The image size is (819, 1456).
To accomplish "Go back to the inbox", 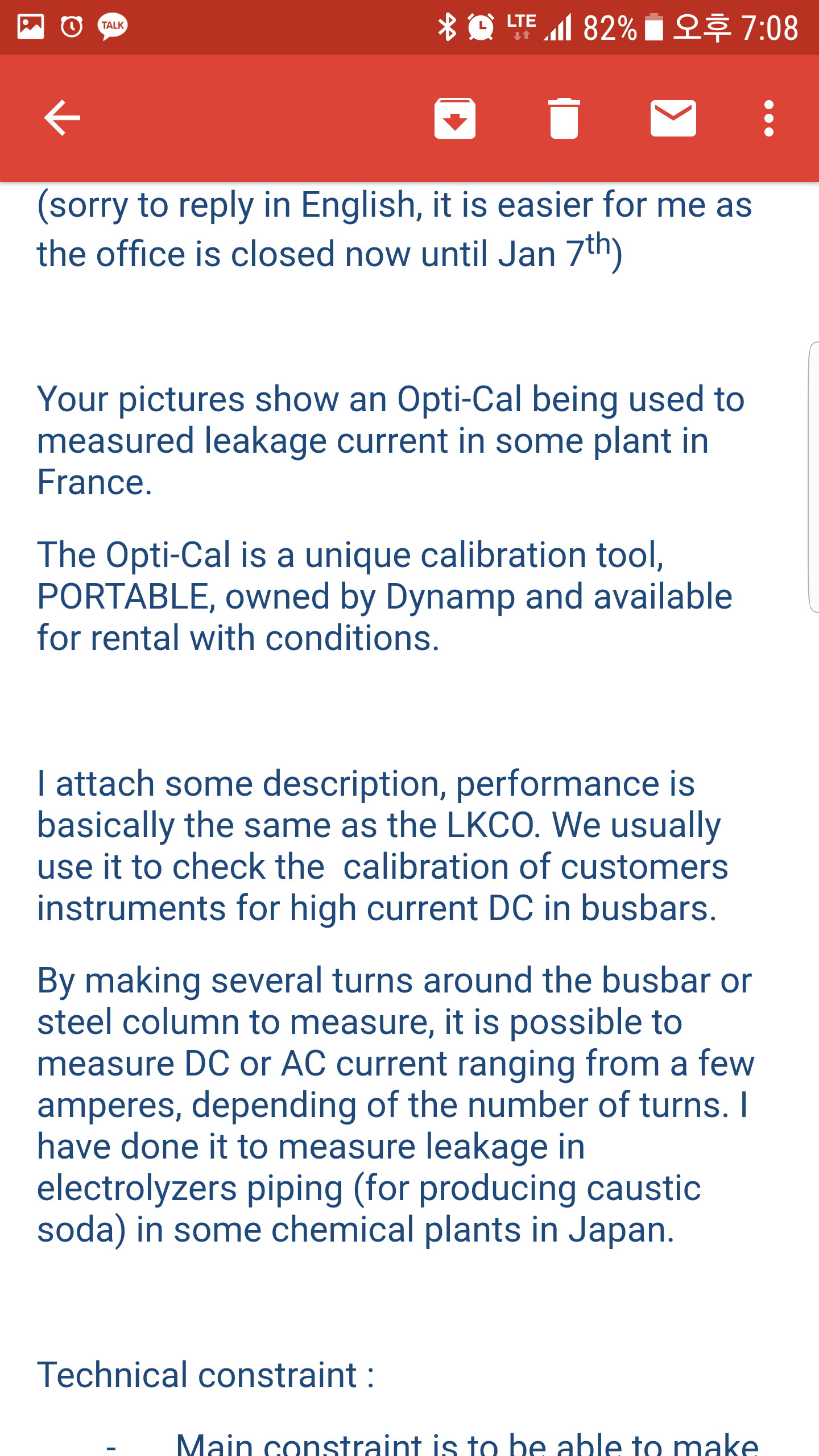I will point(62,118).
